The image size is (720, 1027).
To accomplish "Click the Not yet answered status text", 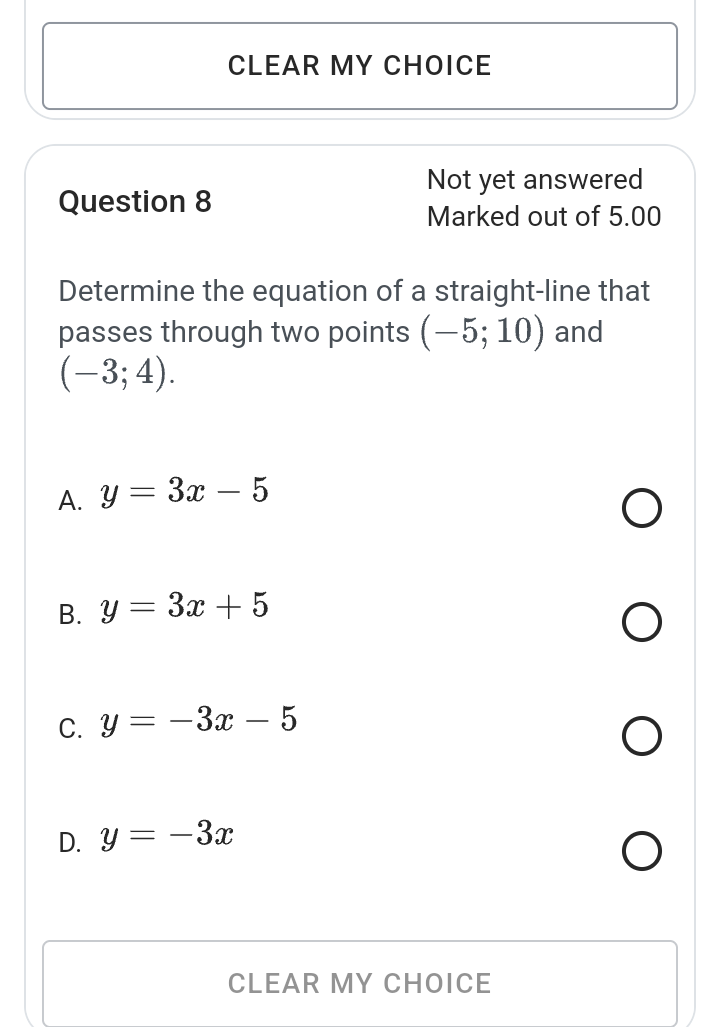I will click(x=535, y=180).
